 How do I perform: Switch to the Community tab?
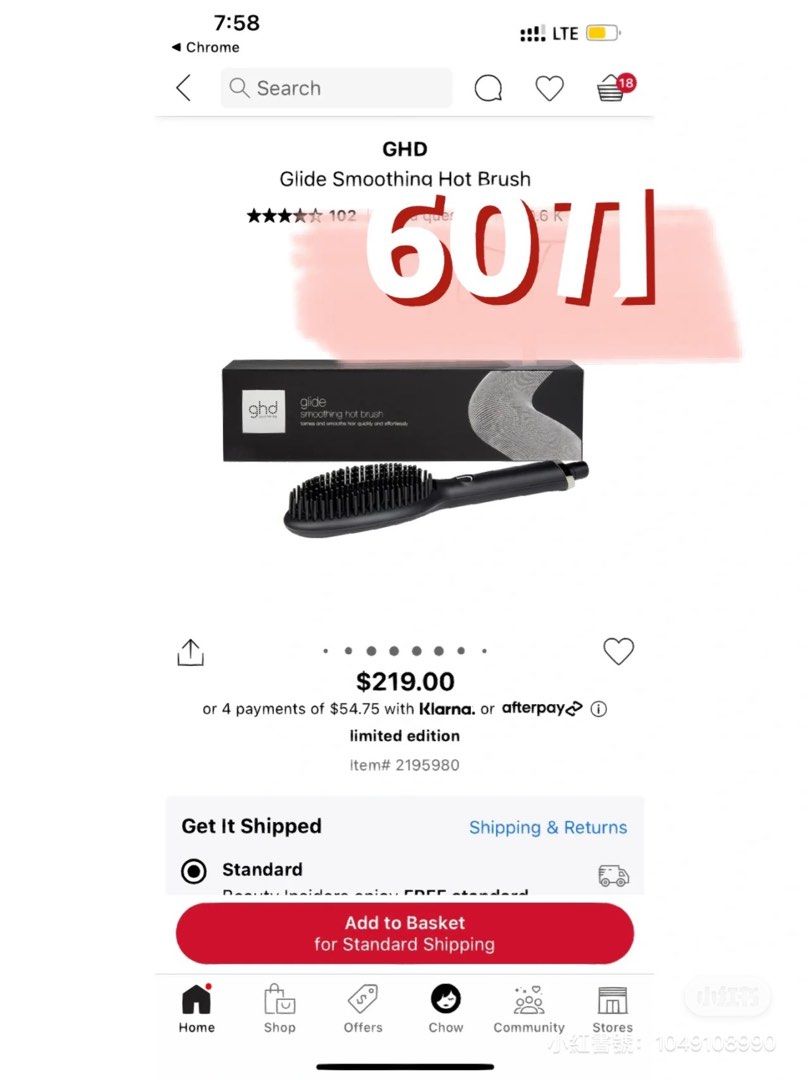pos(529,1008)
